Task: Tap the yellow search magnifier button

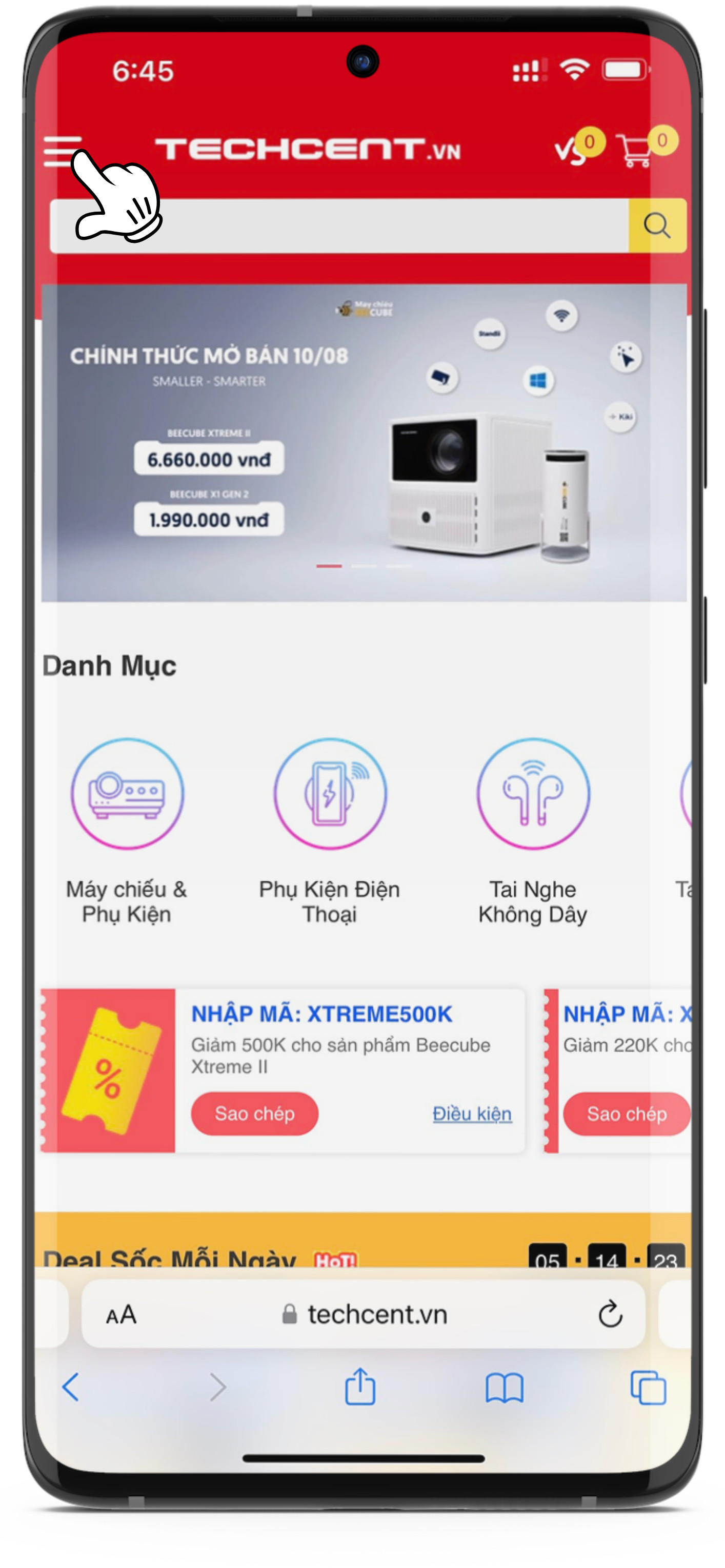Action: (657, 225)
